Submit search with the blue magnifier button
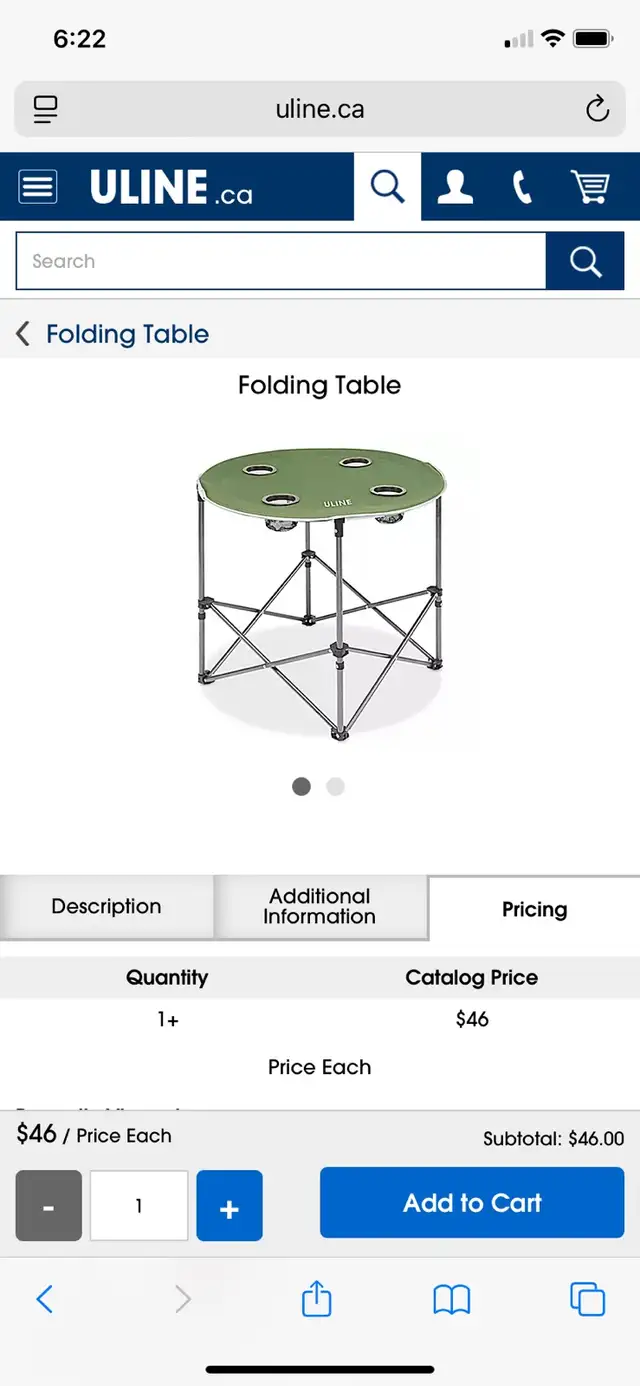Viewport: 640px width, 1386px height. pos(585,261)
